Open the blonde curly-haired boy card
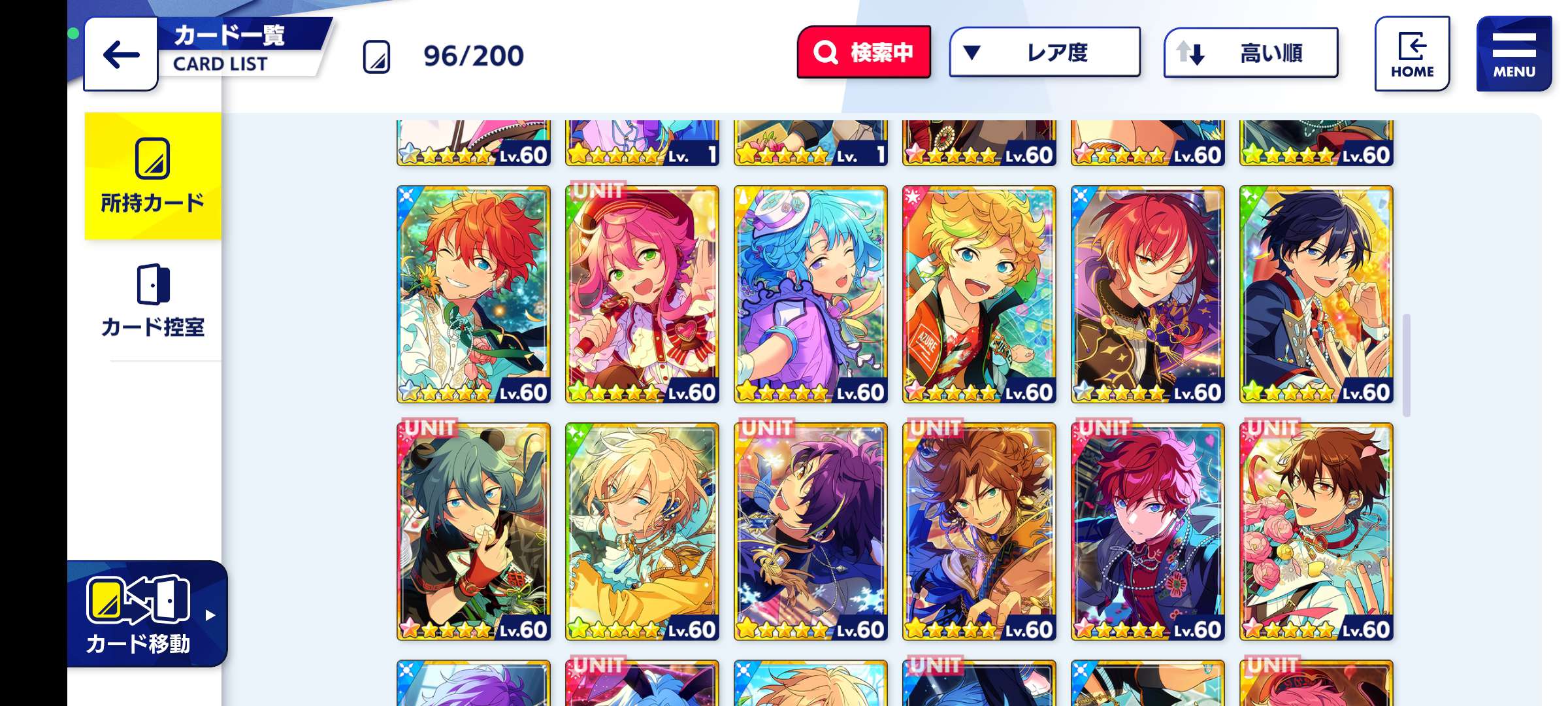The image size is (1568, 706). [979, 294]
